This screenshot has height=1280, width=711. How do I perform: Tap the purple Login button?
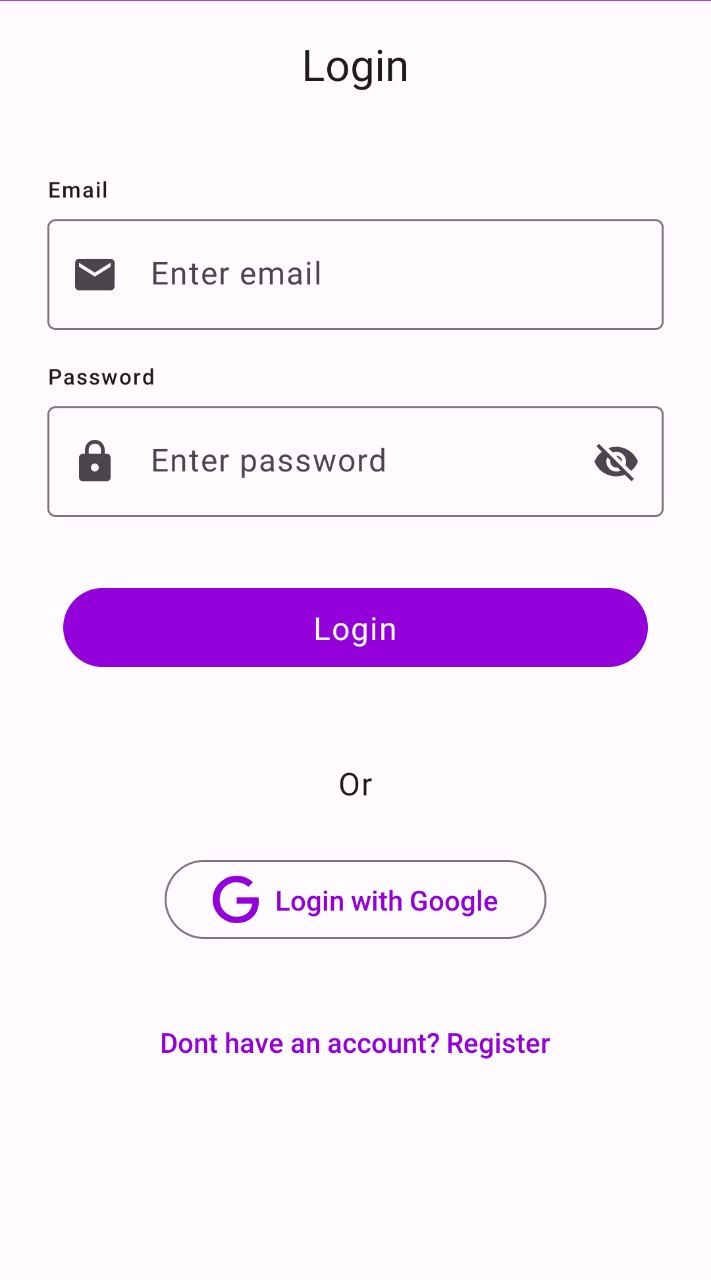pyautogui.click(x=355, y=628)
